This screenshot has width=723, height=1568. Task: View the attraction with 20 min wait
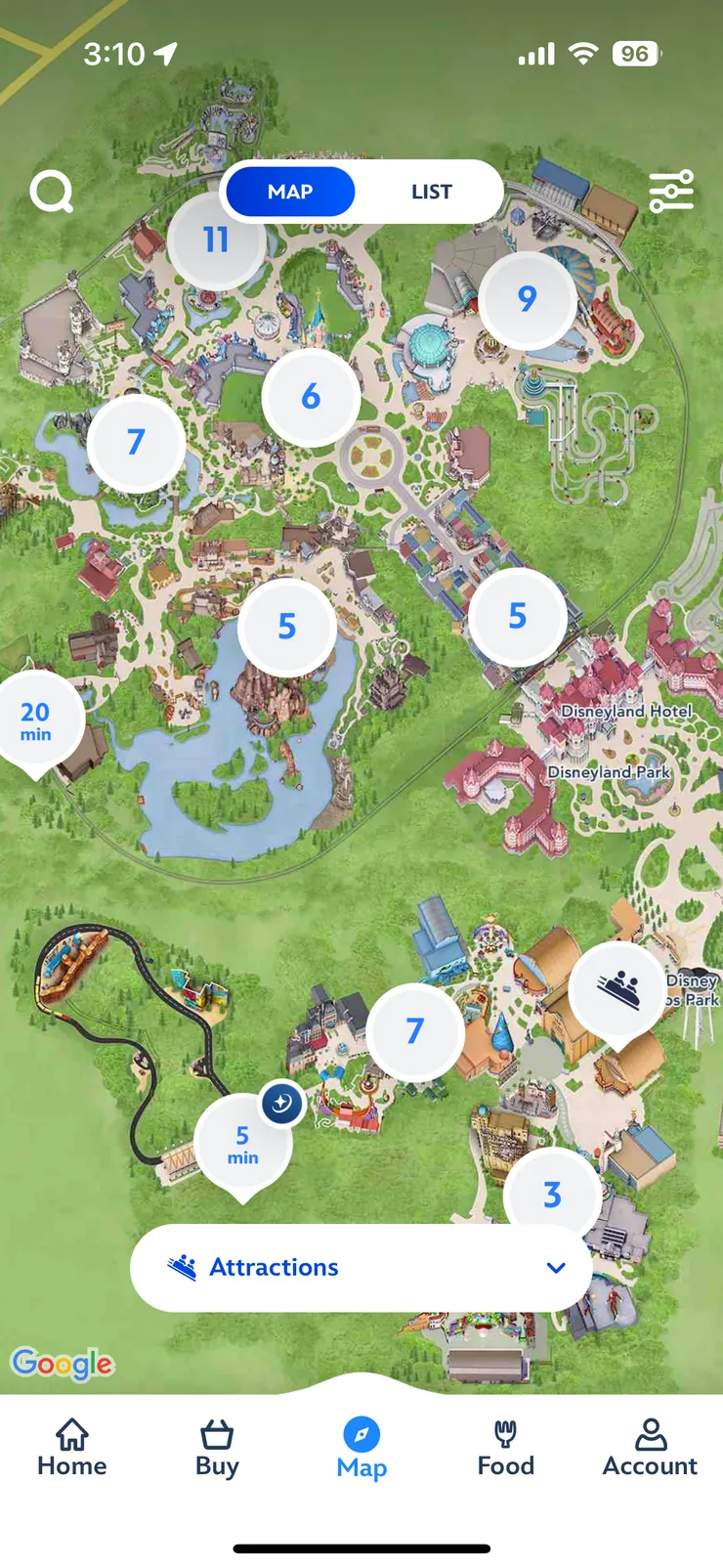click(x=36, y=721)
